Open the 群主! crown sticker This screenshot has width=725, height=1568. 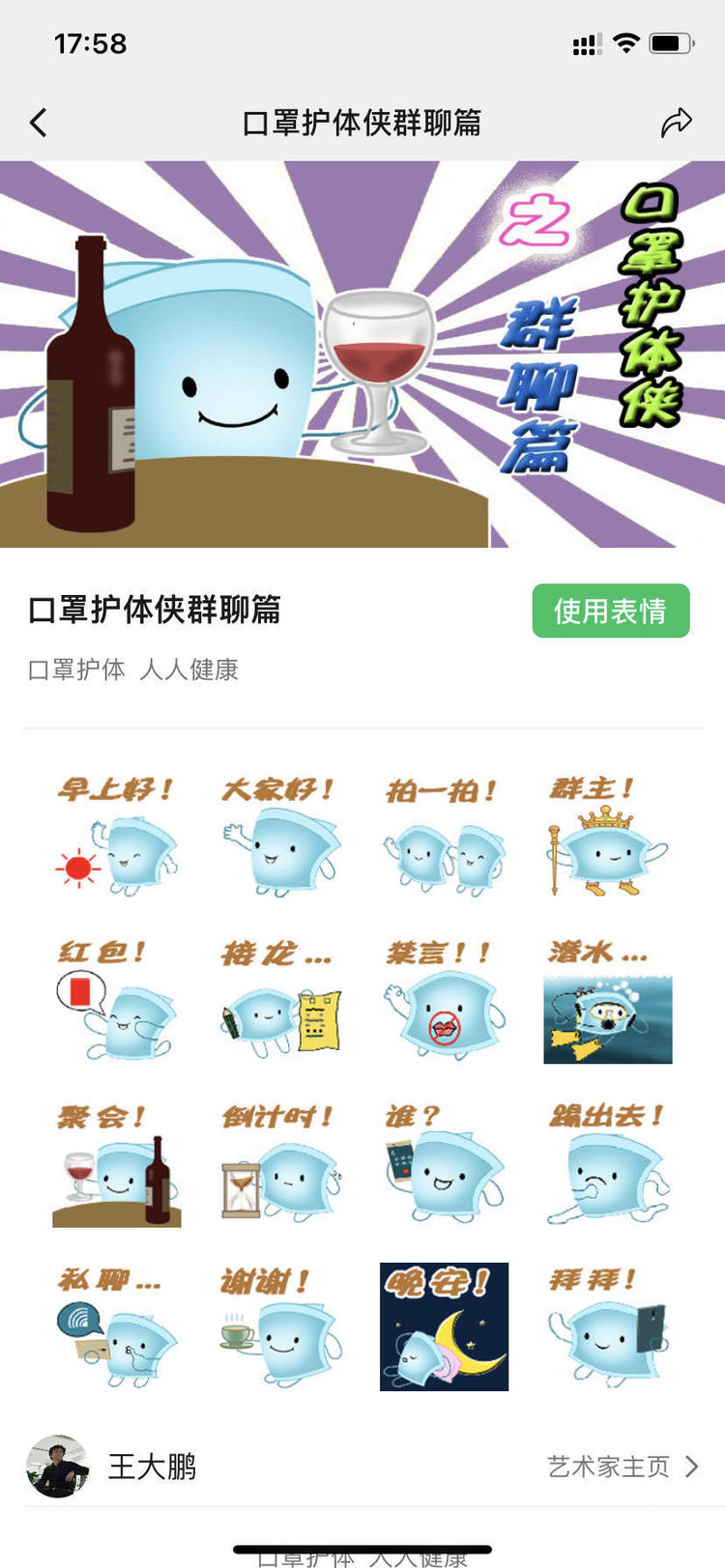click(607, 836)
